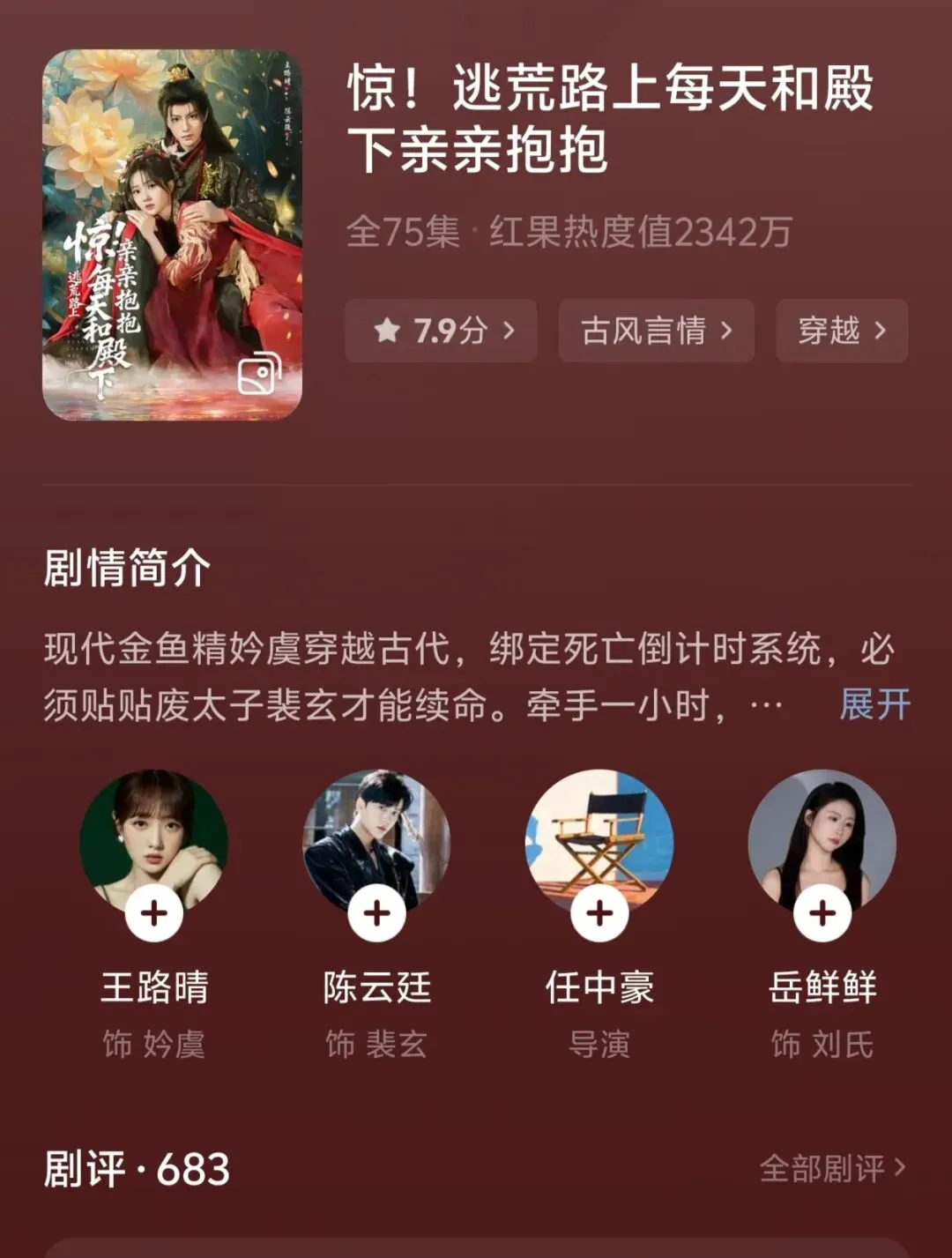
Task: Expand the plot summary with 展开
Action: coord(874,704)
